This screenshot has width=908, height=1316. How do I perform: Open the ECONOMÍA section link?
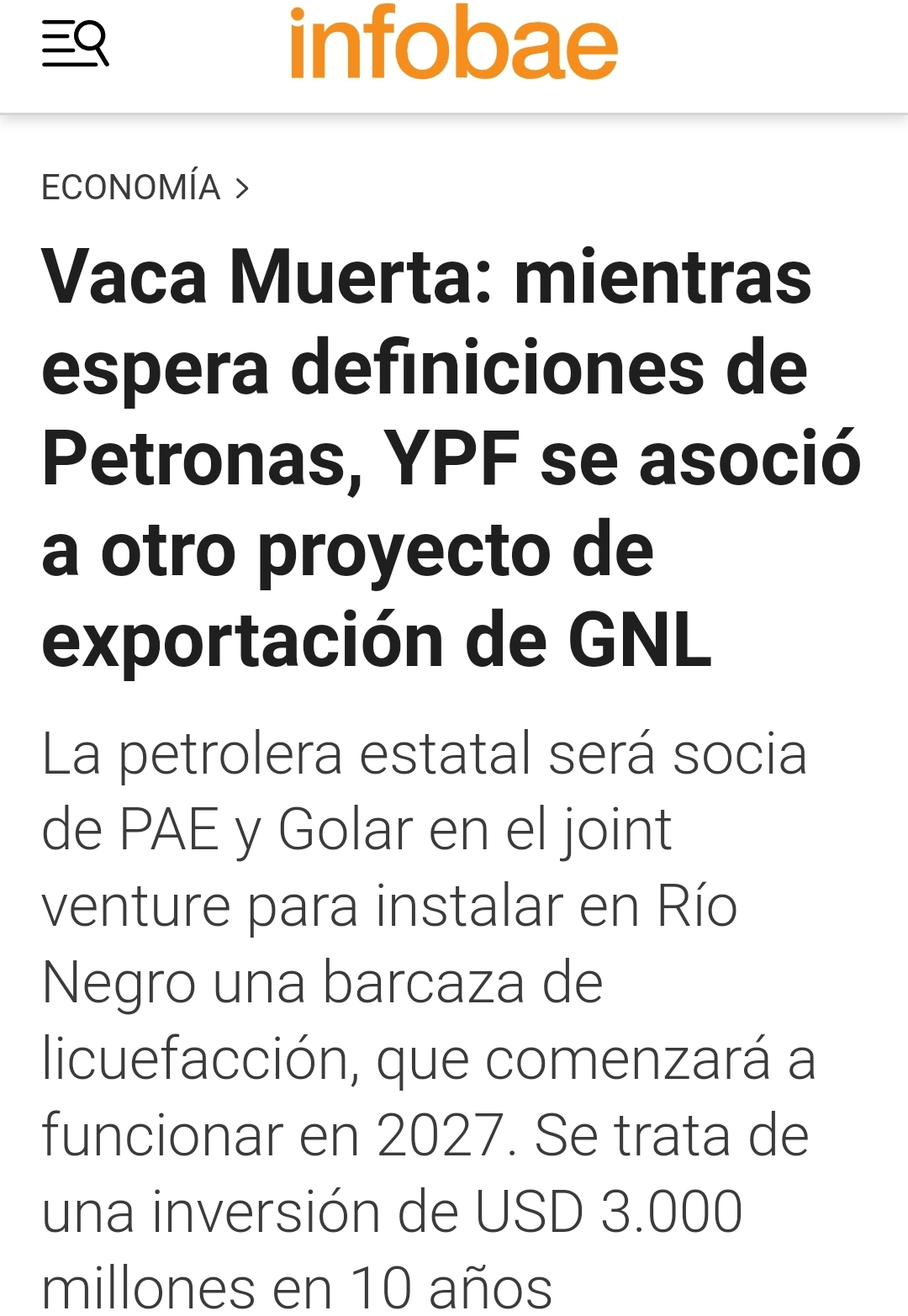[131, 187]
